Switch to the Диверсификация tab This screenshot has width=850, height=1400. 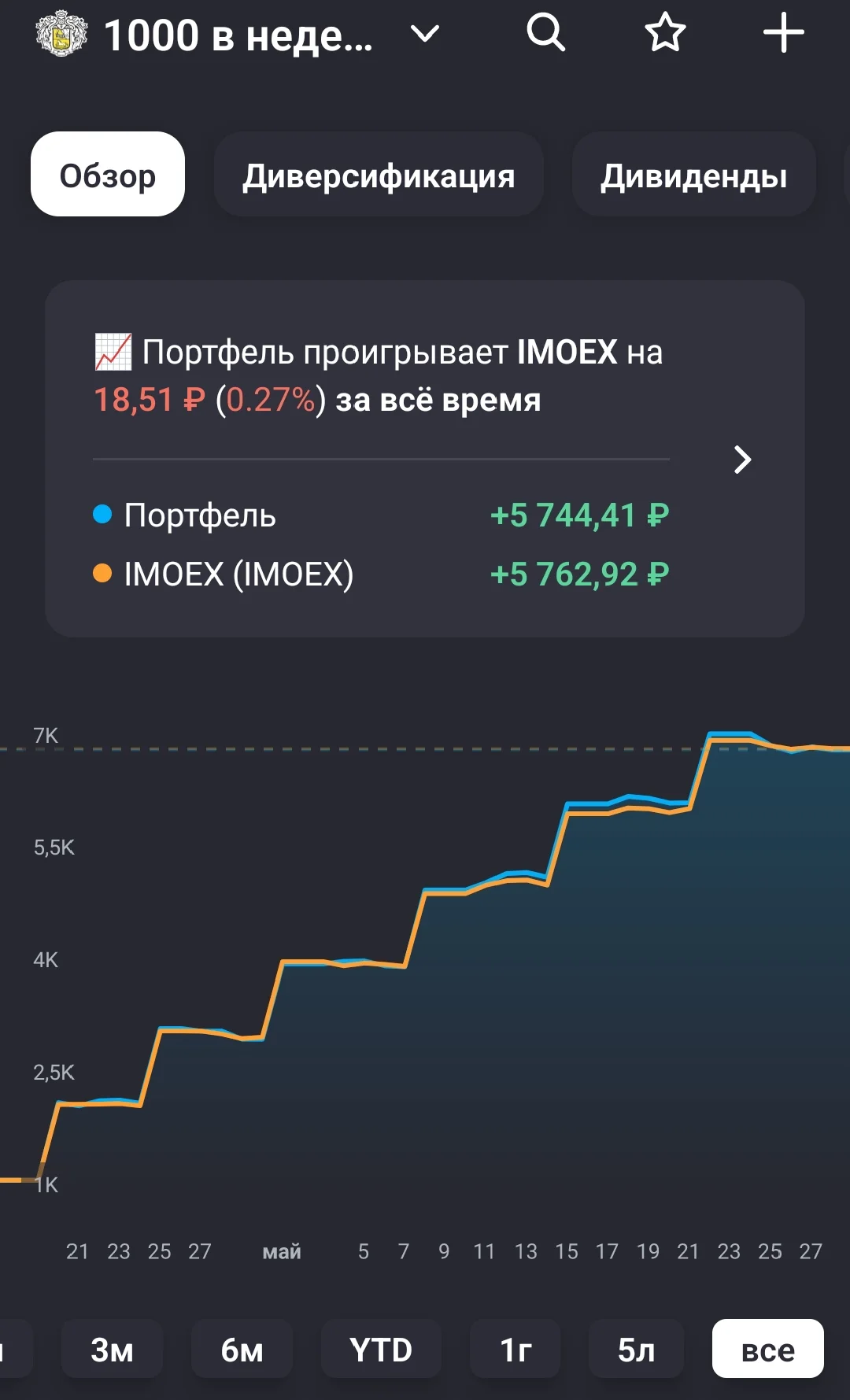pyautogui.click(x=379, y=175)
